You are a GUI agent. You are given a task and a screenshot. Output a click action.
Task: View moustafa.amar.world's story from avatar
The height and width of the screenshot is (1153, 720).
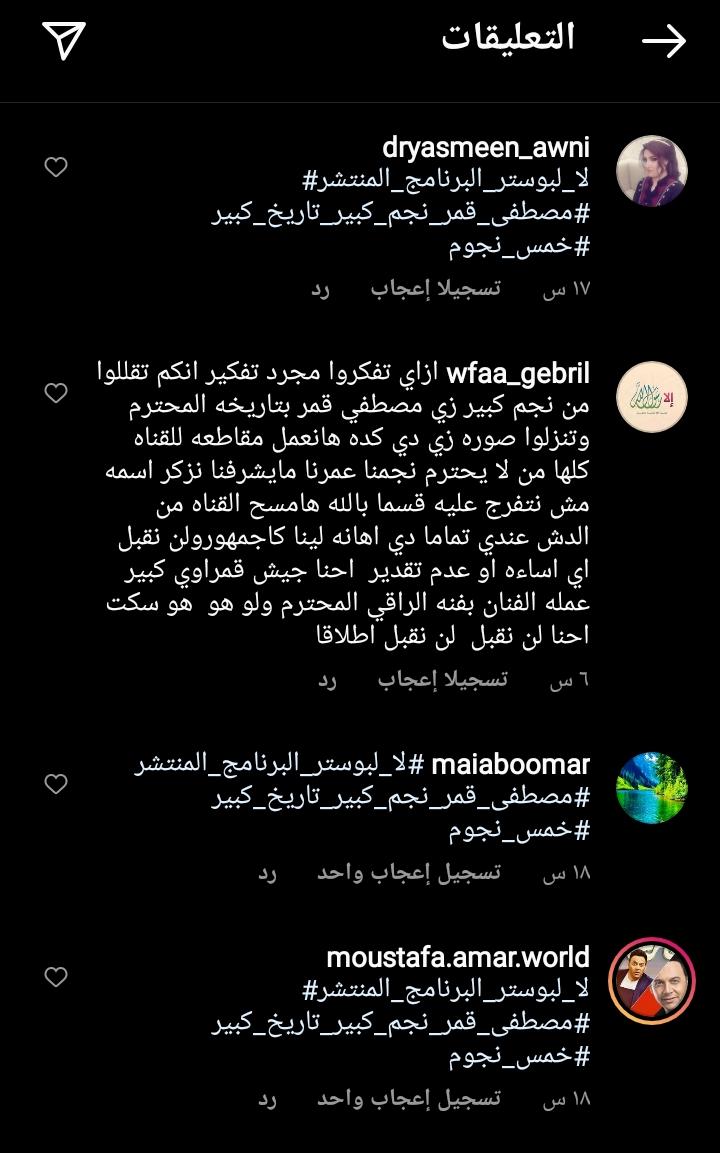[651, 981]
